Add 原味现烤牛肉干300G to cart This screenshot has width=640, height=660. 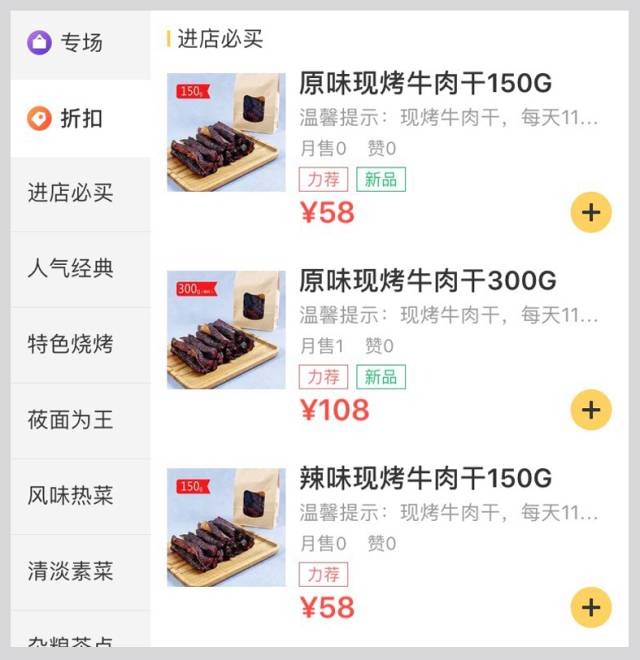[591, 409]
